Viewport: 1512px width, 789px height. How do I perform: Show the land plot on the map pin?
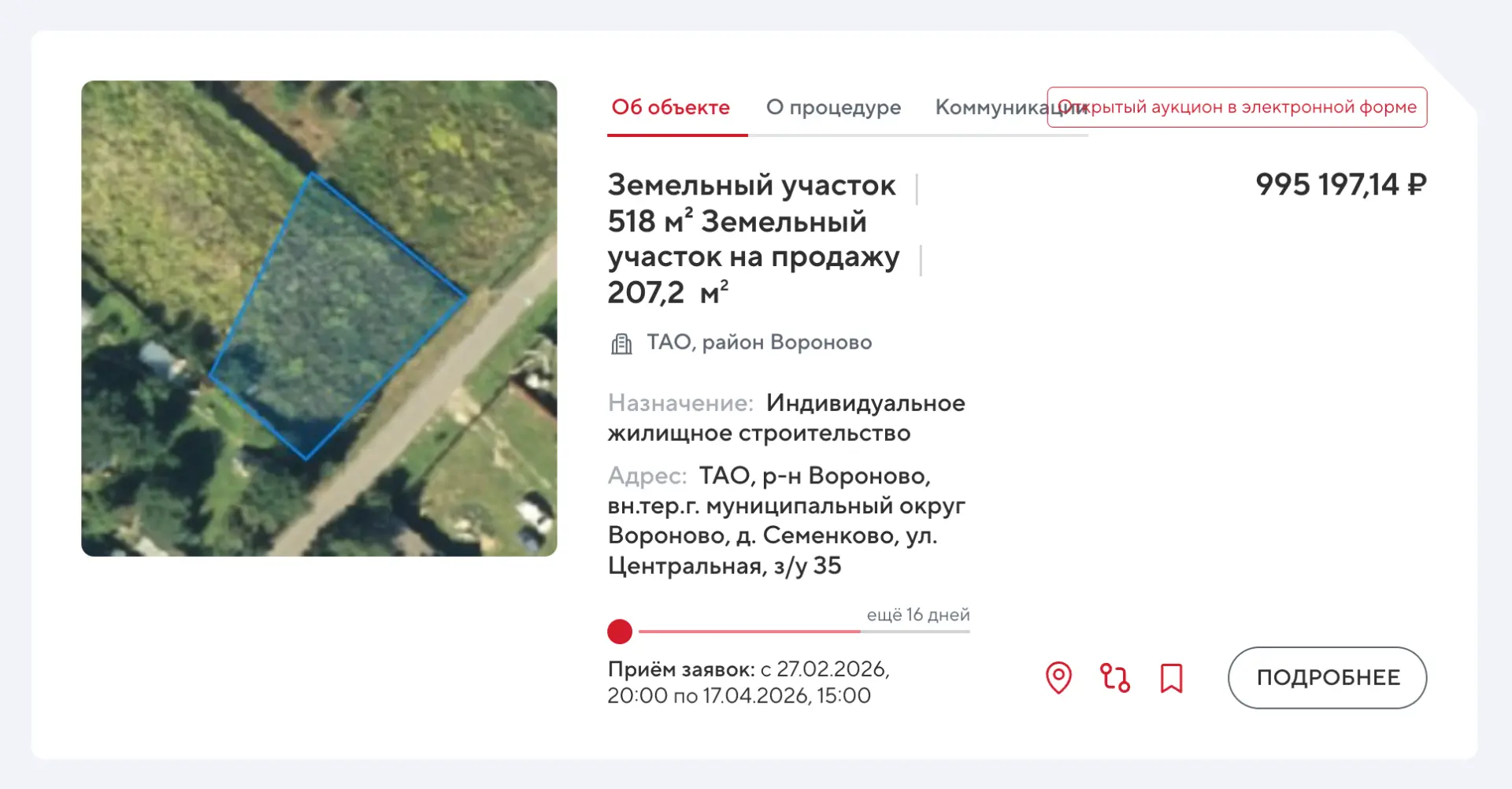point(1058,677)
